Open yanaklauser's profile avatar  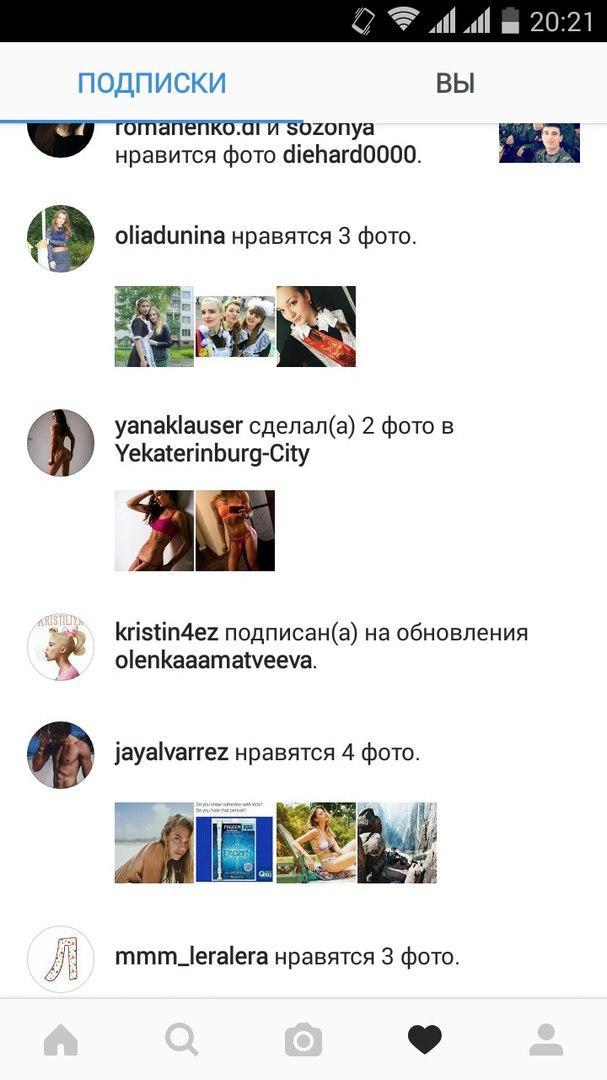60,442
